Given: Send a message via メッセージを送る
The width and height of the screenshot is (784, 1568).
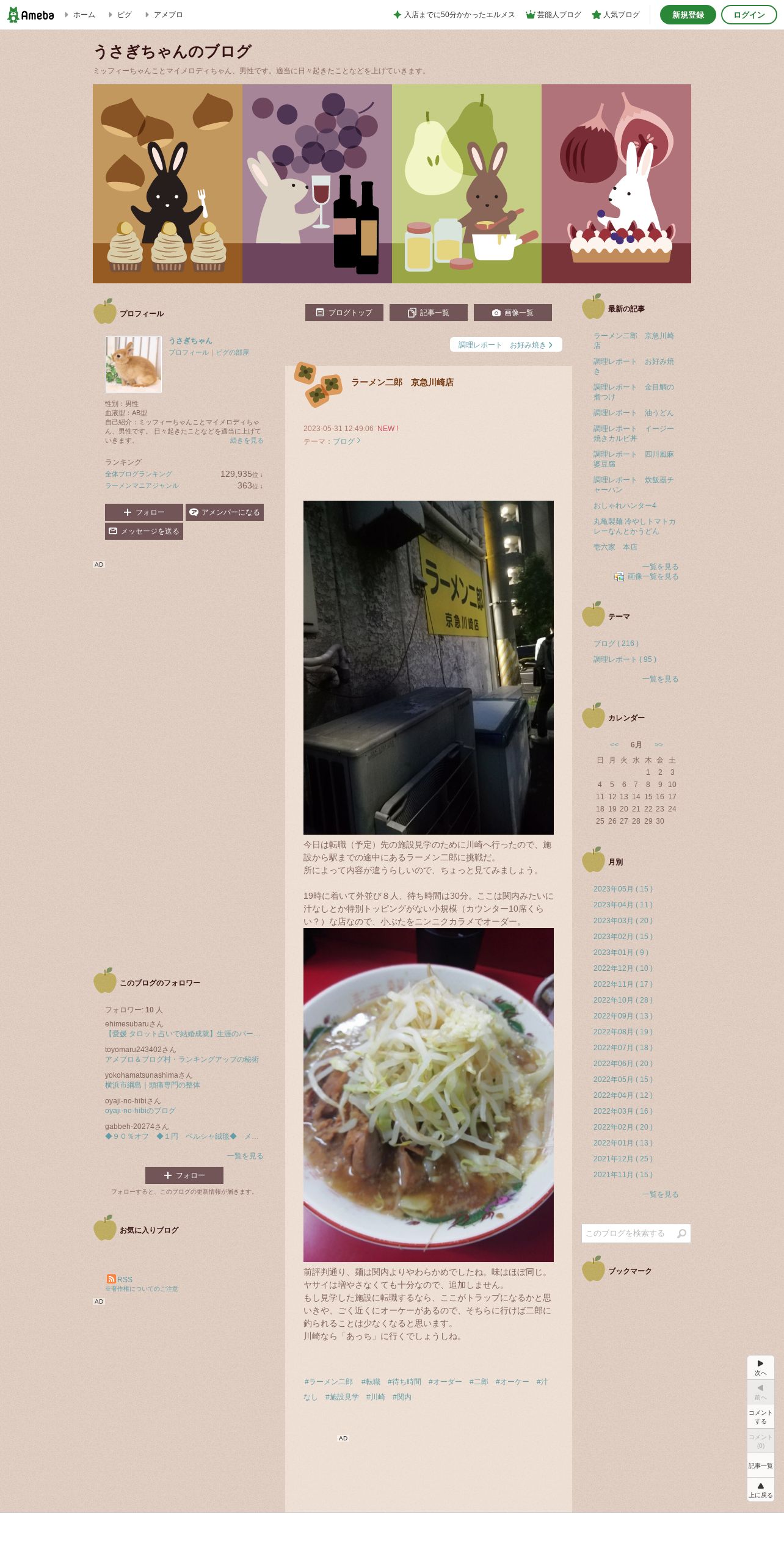Looking at the screenshot, I should pyautogui.click(x=144, y=531).
